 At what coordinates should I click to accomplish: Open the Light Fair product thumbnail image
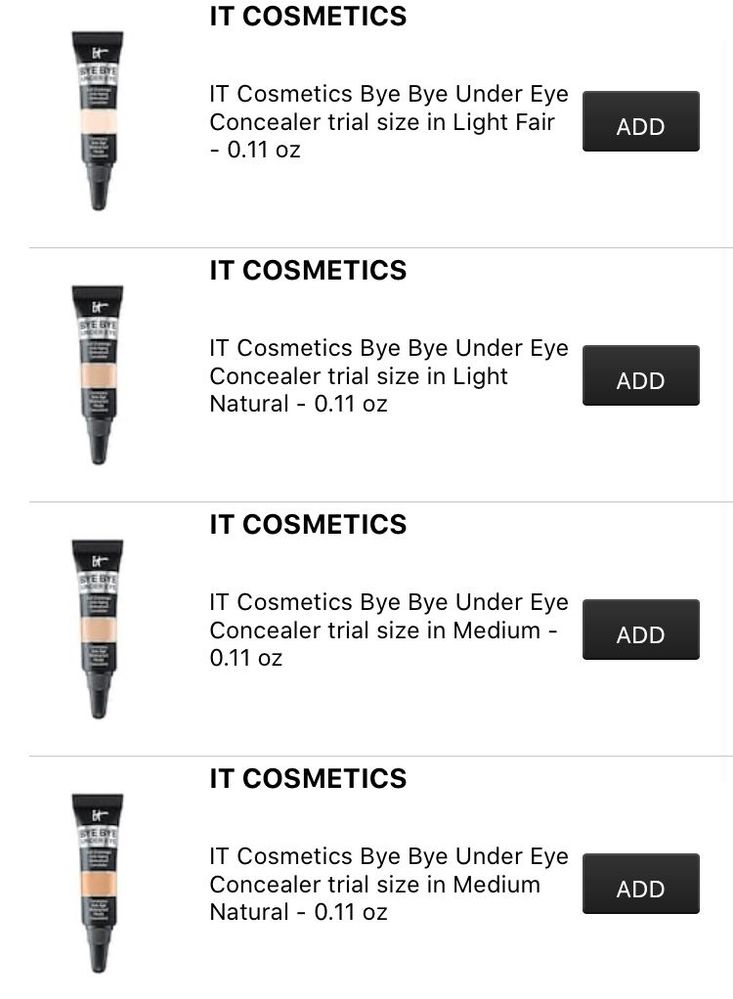click(98, 120)
